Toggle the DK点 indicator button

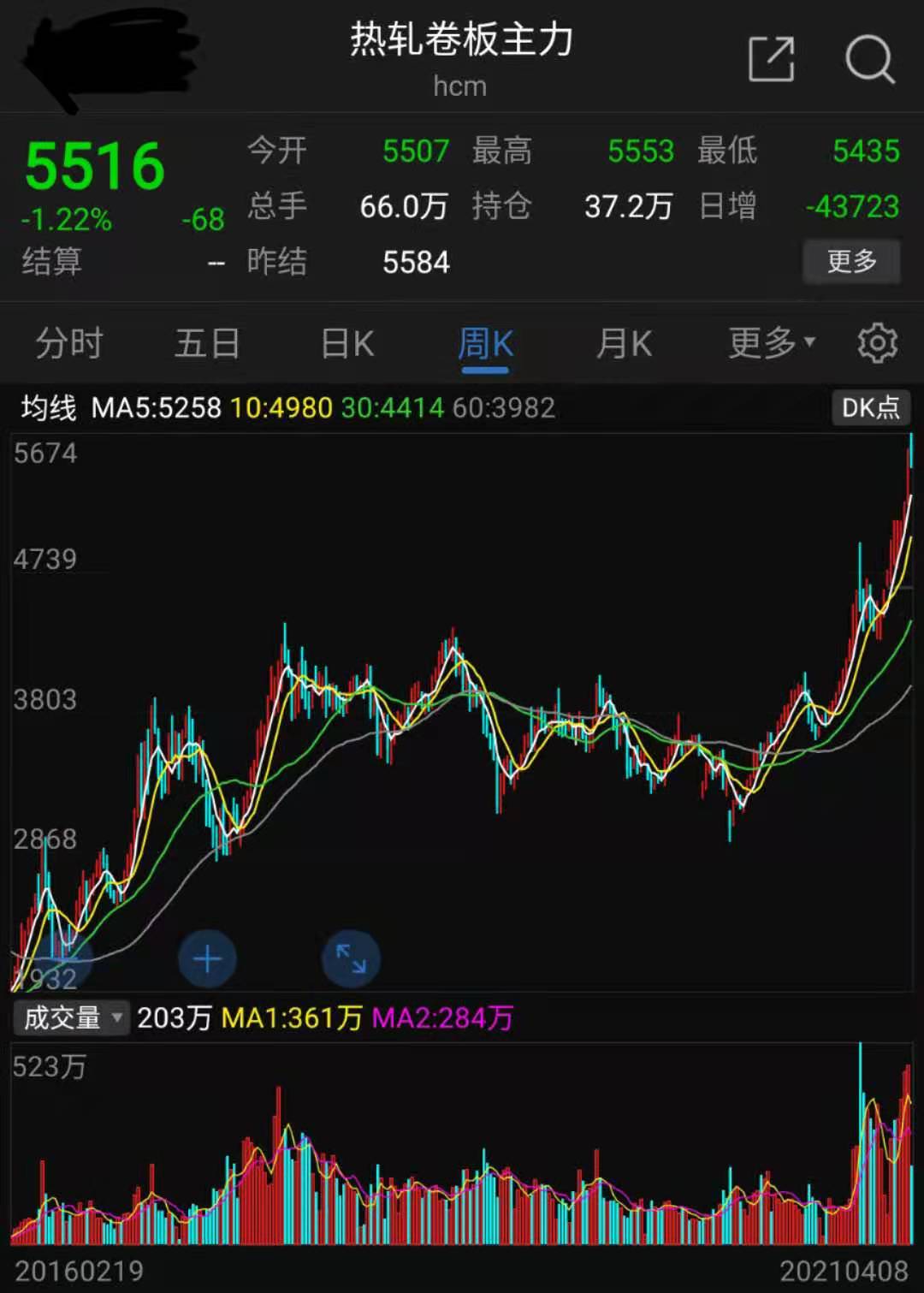point(870,407)
